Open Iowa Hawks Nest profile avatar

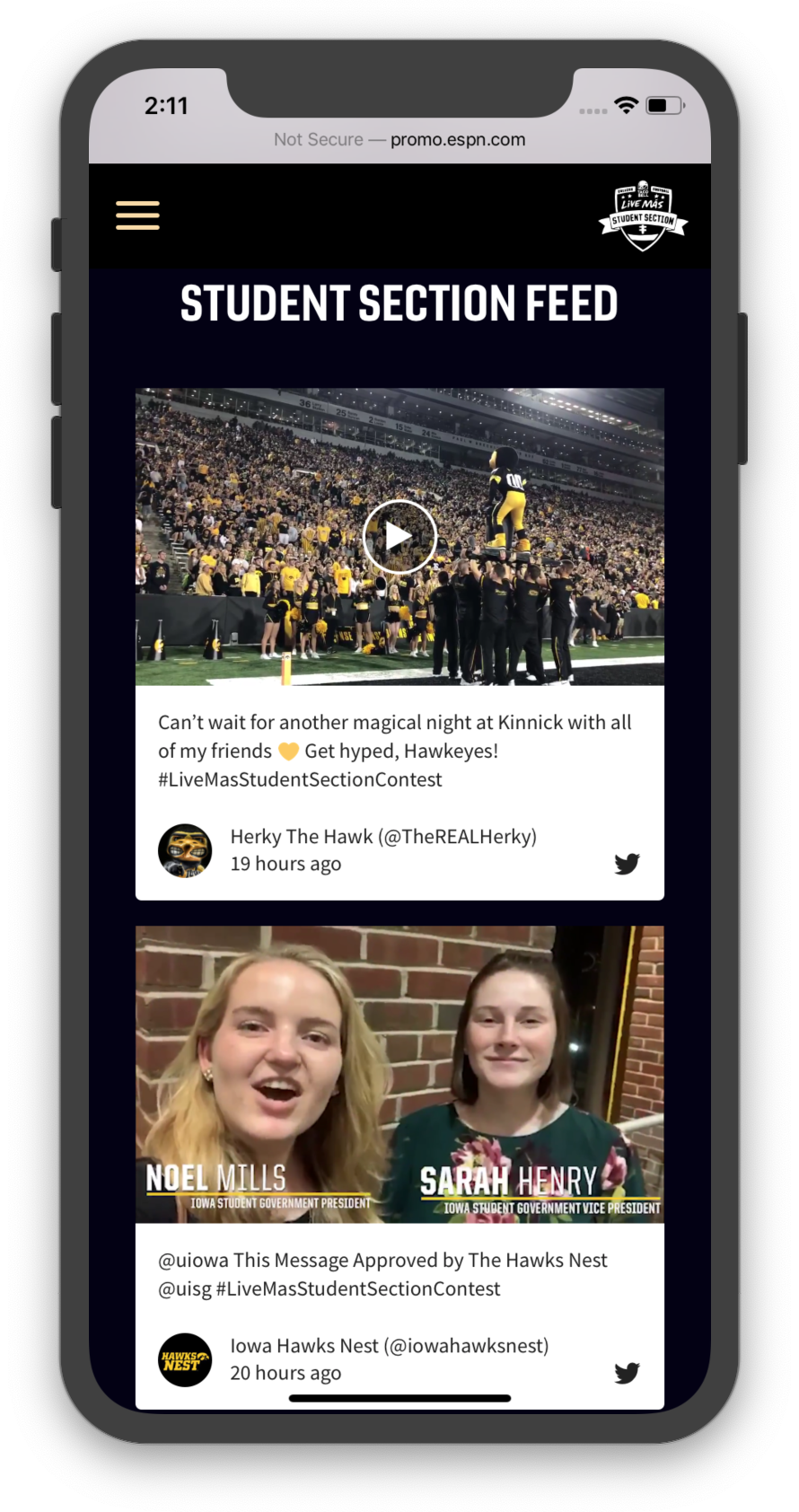(185, 1359)
